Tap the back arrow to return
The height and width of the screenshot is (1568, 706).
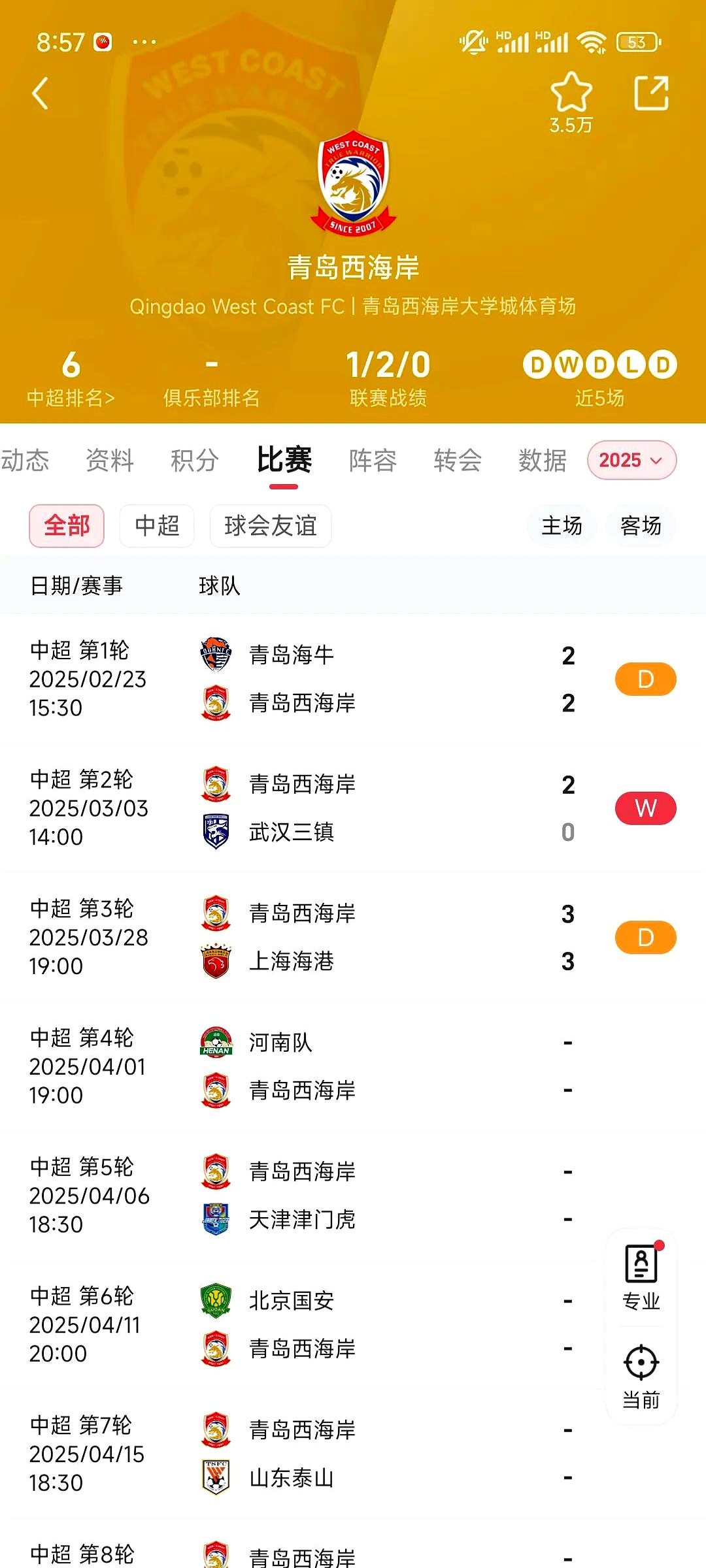pyautogui.click(x=41, y=93)
